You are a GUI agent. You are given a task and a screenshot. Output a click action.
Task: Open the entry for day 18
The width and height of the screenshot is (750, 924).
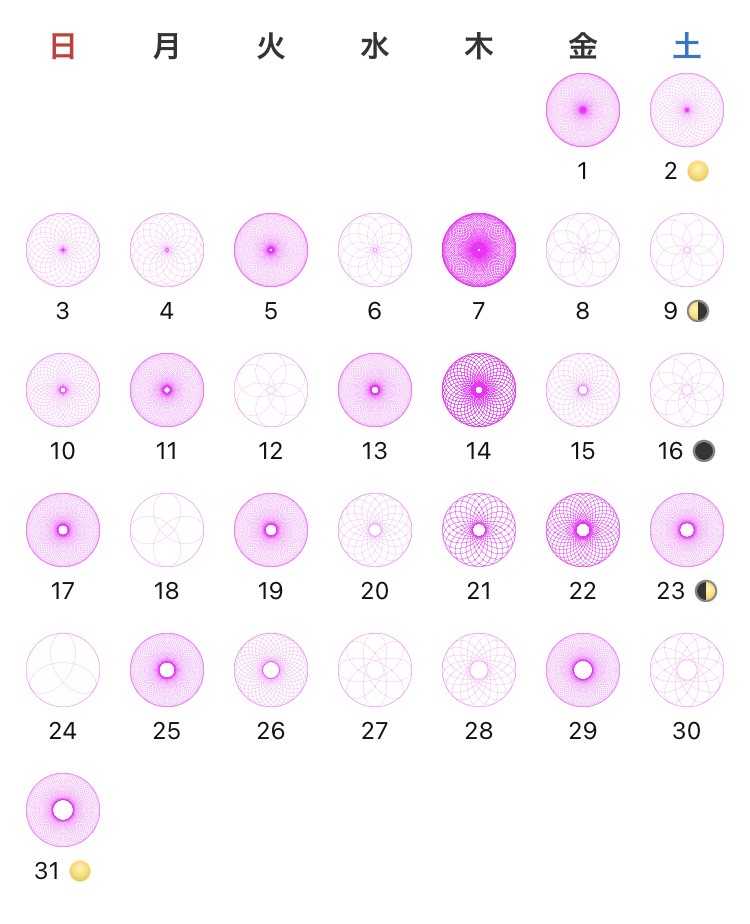coord(167,530)
